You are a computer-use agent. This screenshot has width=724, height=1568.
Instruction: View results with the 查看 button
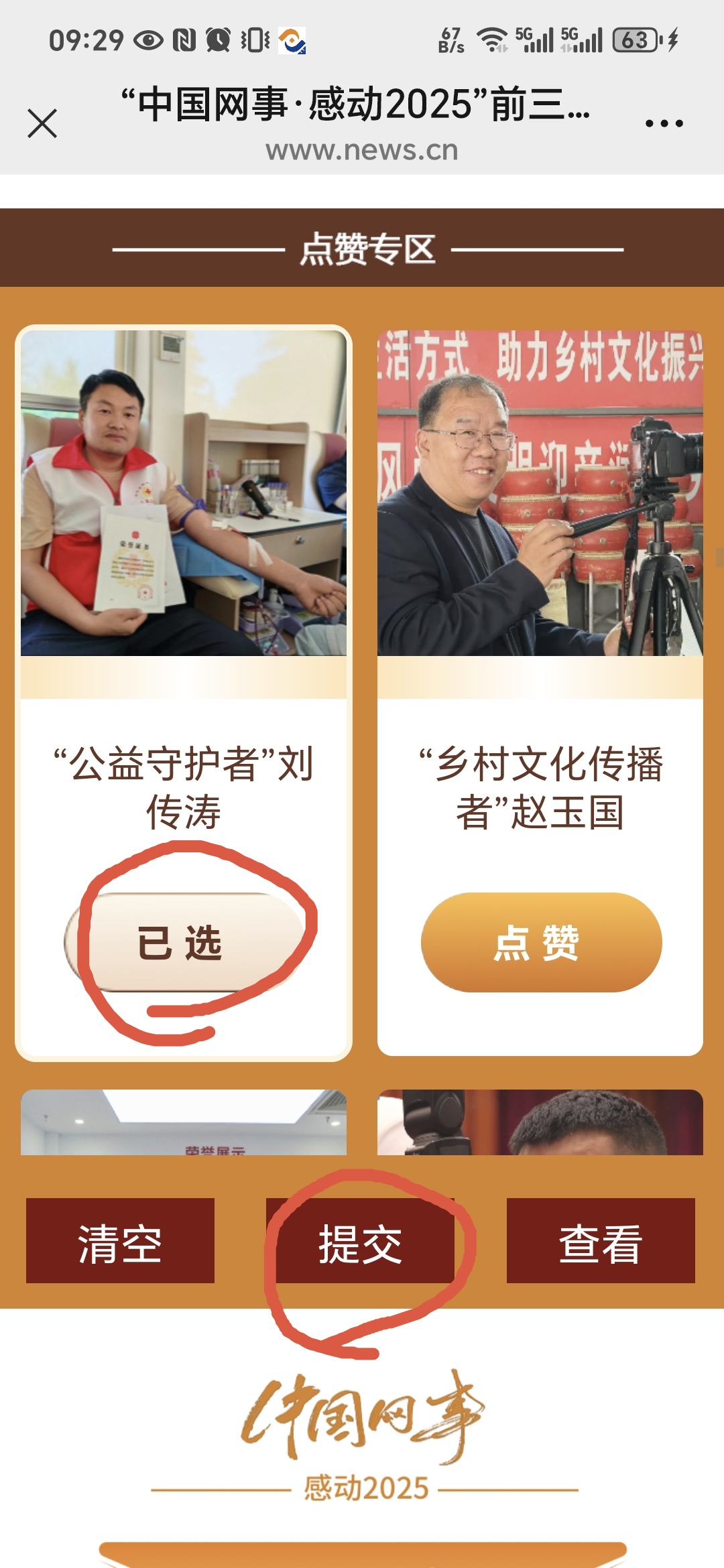(x=601, y=1240)
